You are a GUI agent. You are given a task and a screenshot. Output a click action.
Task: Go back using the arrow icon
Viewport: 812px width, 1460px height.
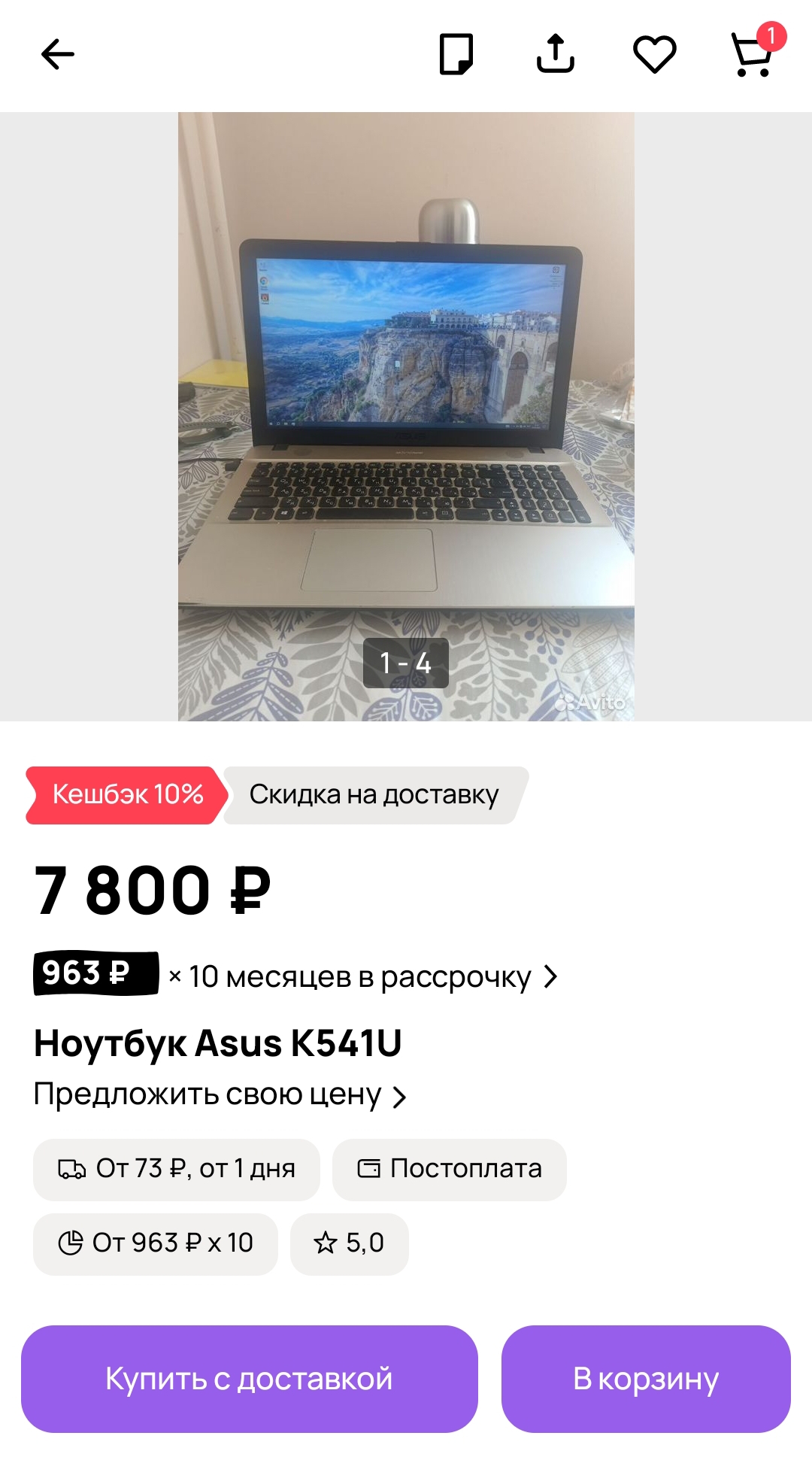click(x=57, y=54)
